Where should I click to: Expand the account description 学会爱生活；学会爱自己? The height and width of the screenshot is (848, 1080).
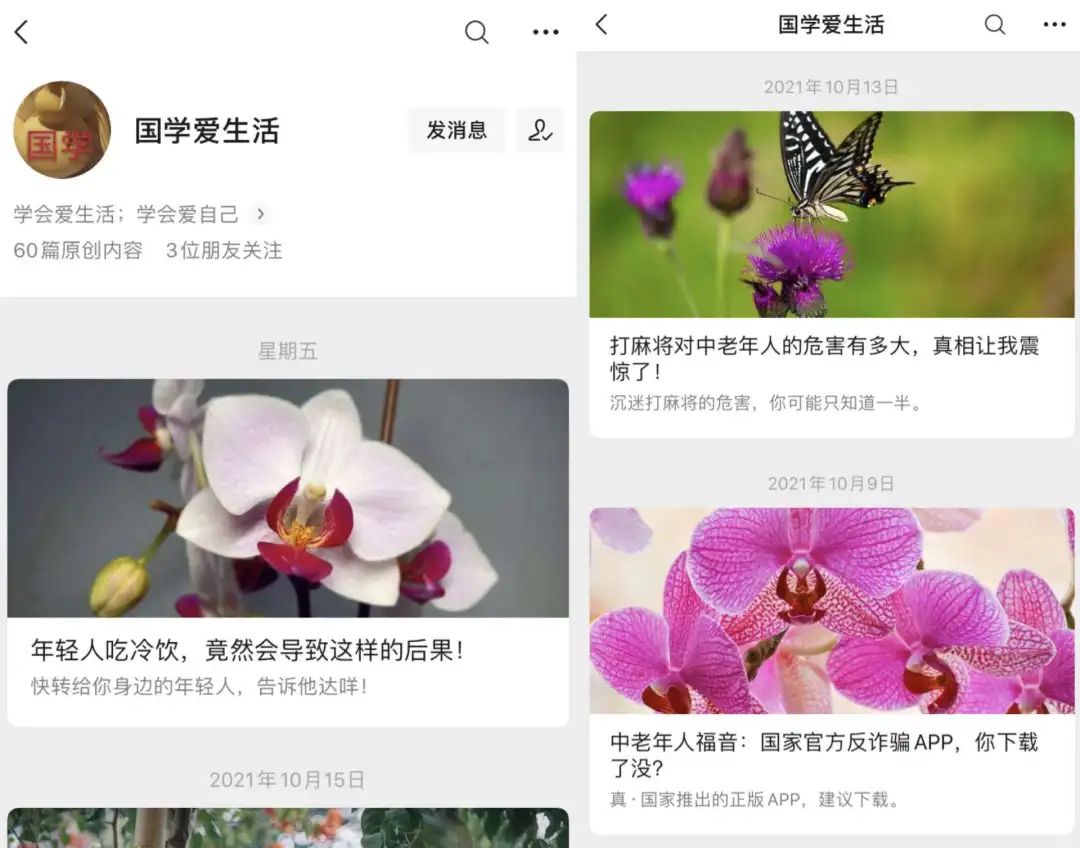pyautogui.click(x=260, y=214)
